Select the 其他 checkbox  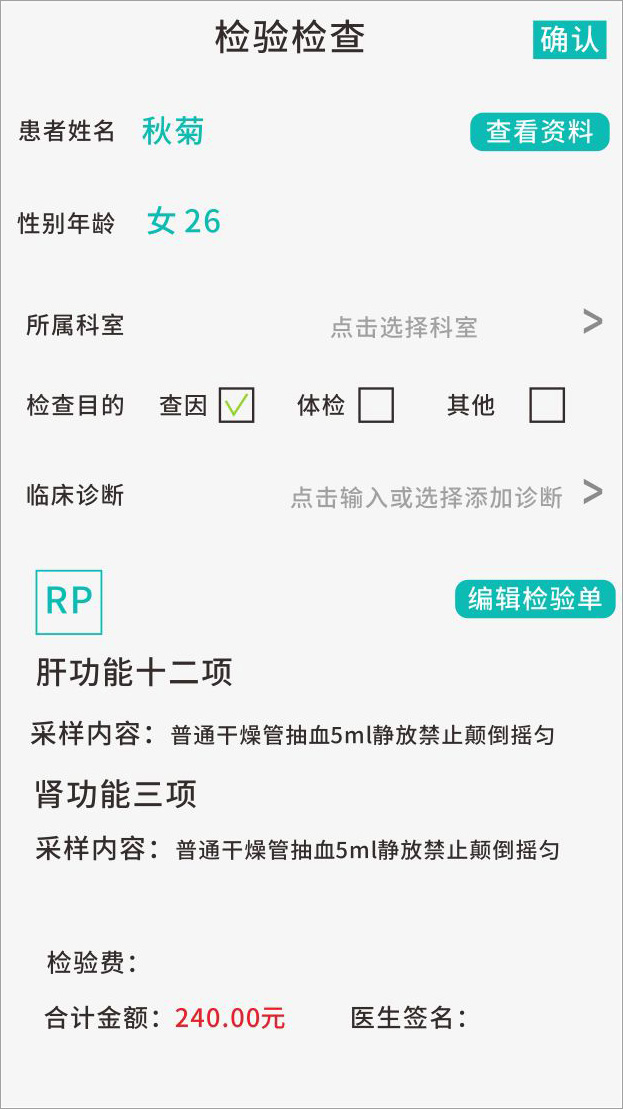pos(546,405)
